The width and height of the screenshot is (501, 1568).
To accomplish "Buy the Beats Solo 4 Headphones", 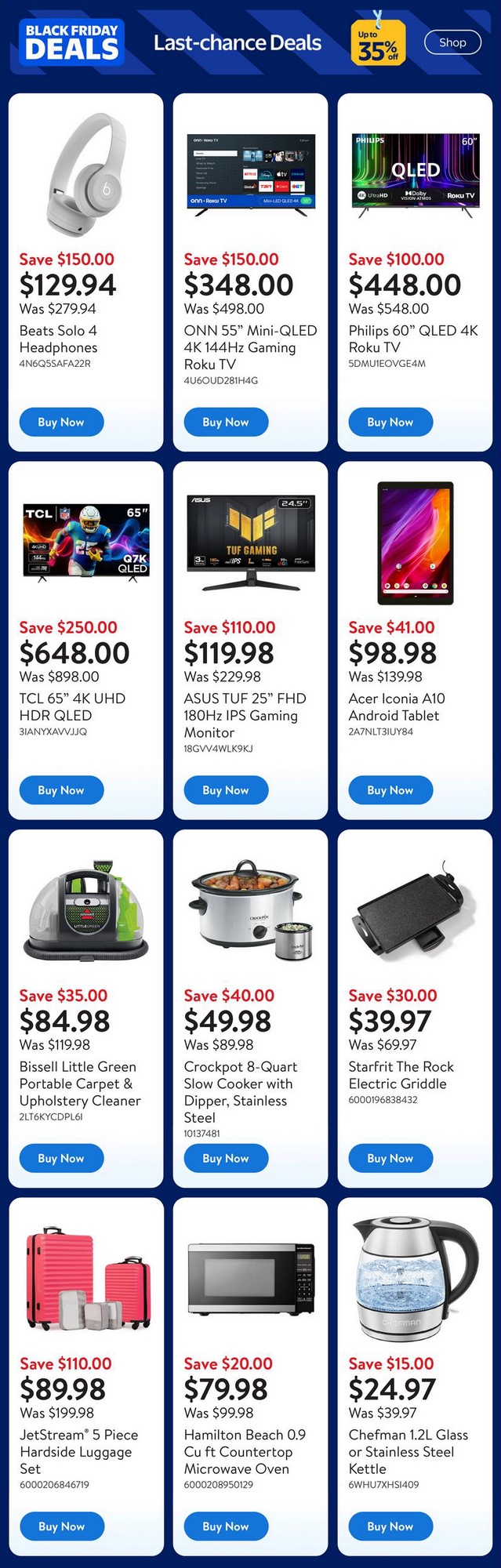I will coord(61,422).
